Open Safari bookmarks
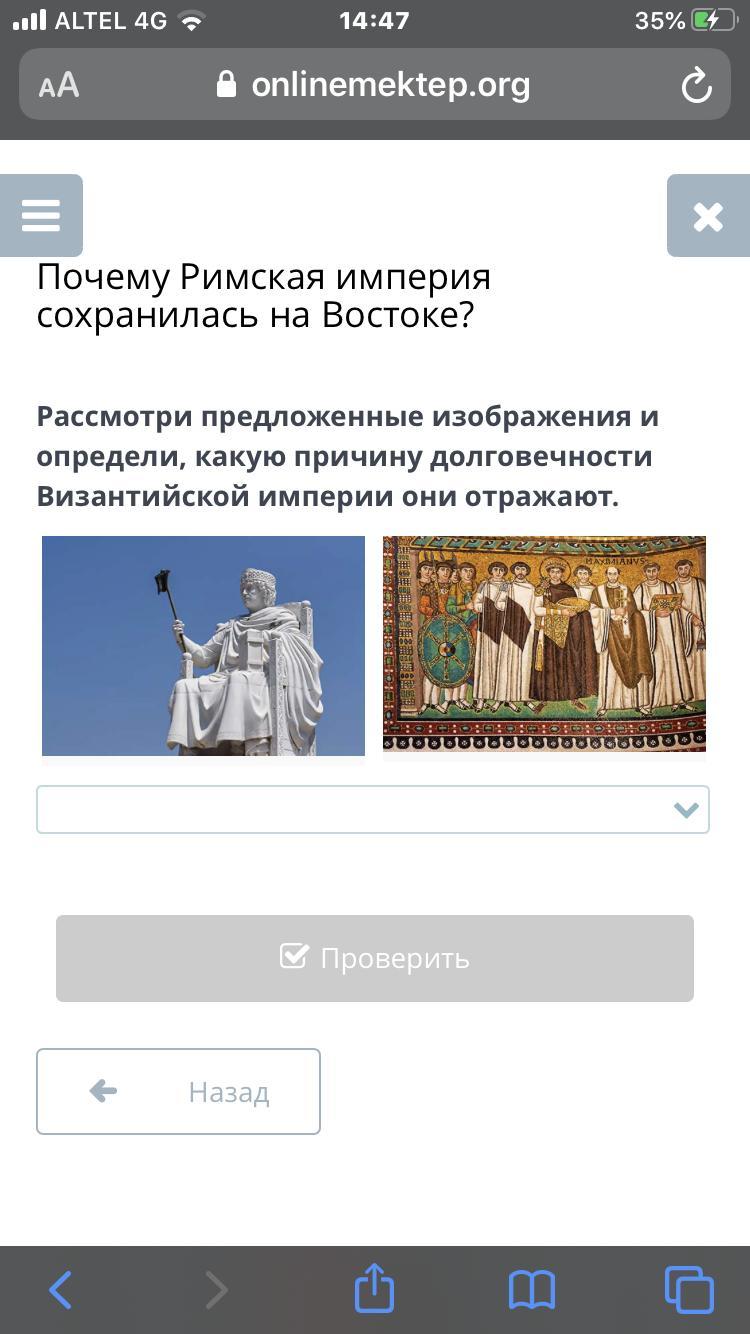 pos(531,1290)
